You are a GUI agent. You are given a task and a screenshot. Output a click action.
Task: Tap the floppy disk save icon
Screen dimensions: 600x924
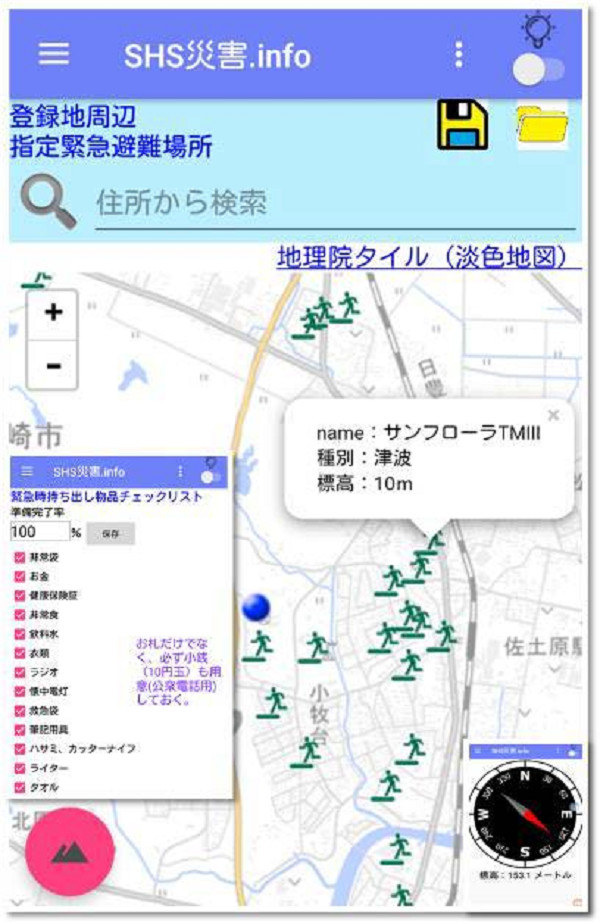click(461, 126)
